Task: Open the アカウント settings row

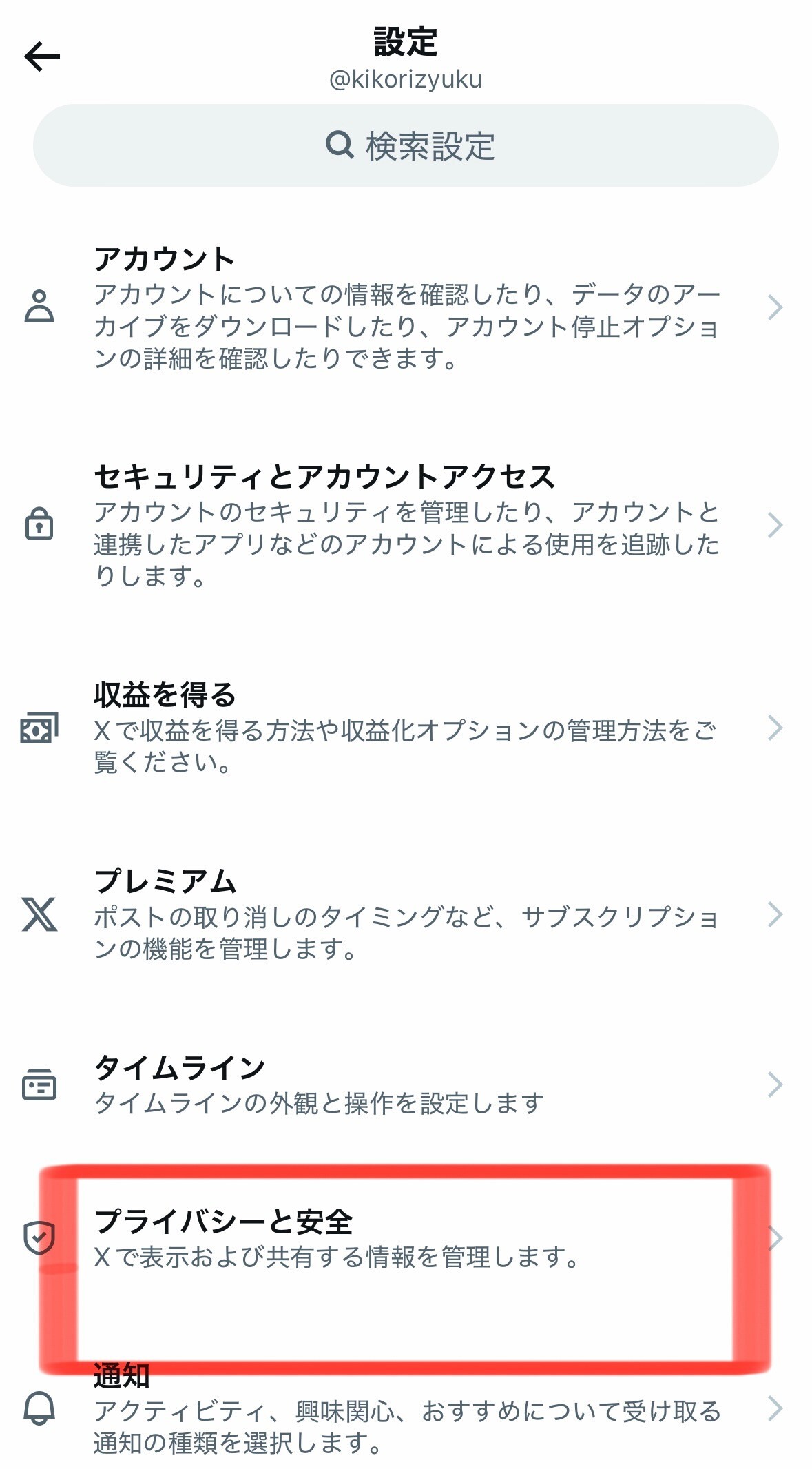Action: pos(406,307)
